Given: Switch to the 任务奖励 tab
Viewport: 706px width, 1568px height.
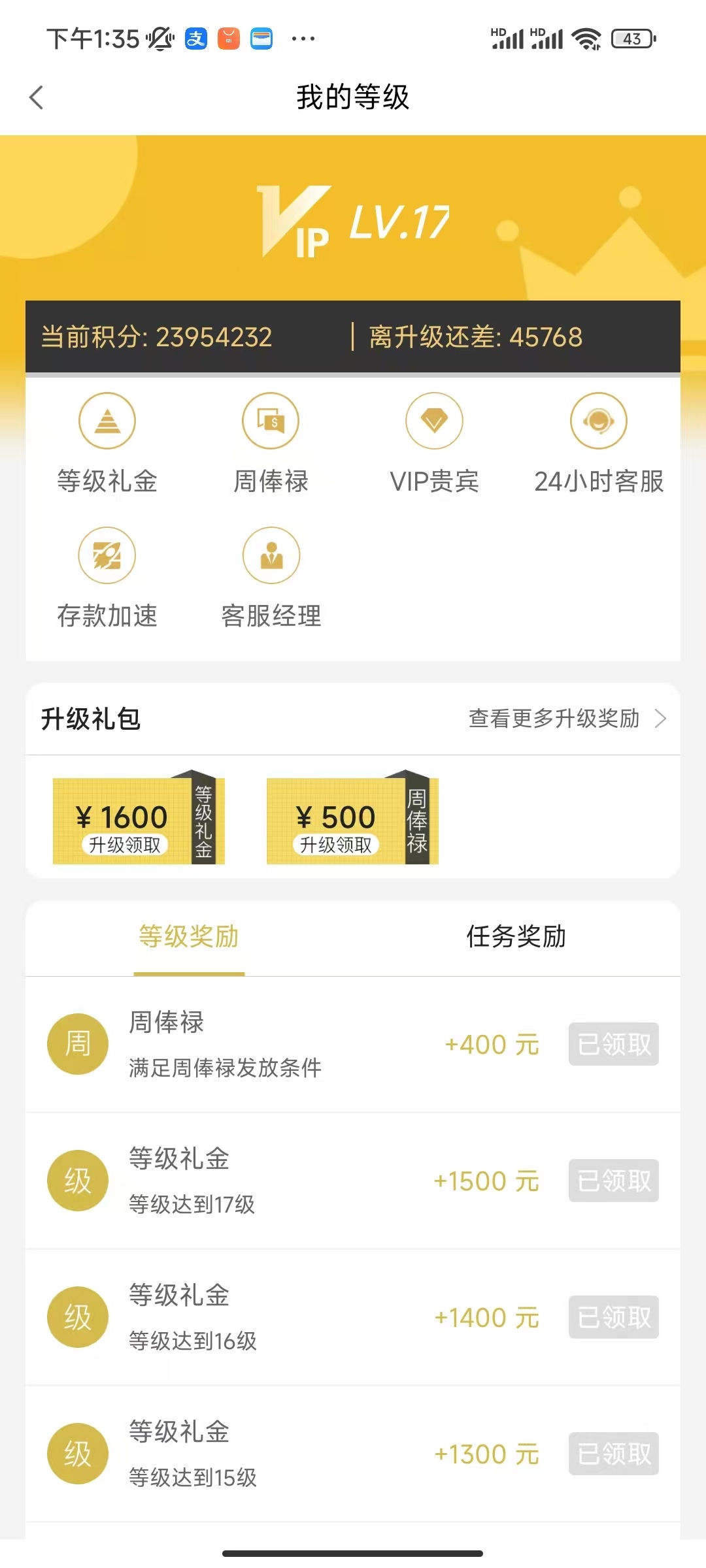Looking at the screenshot, I should tap(516, 937).
